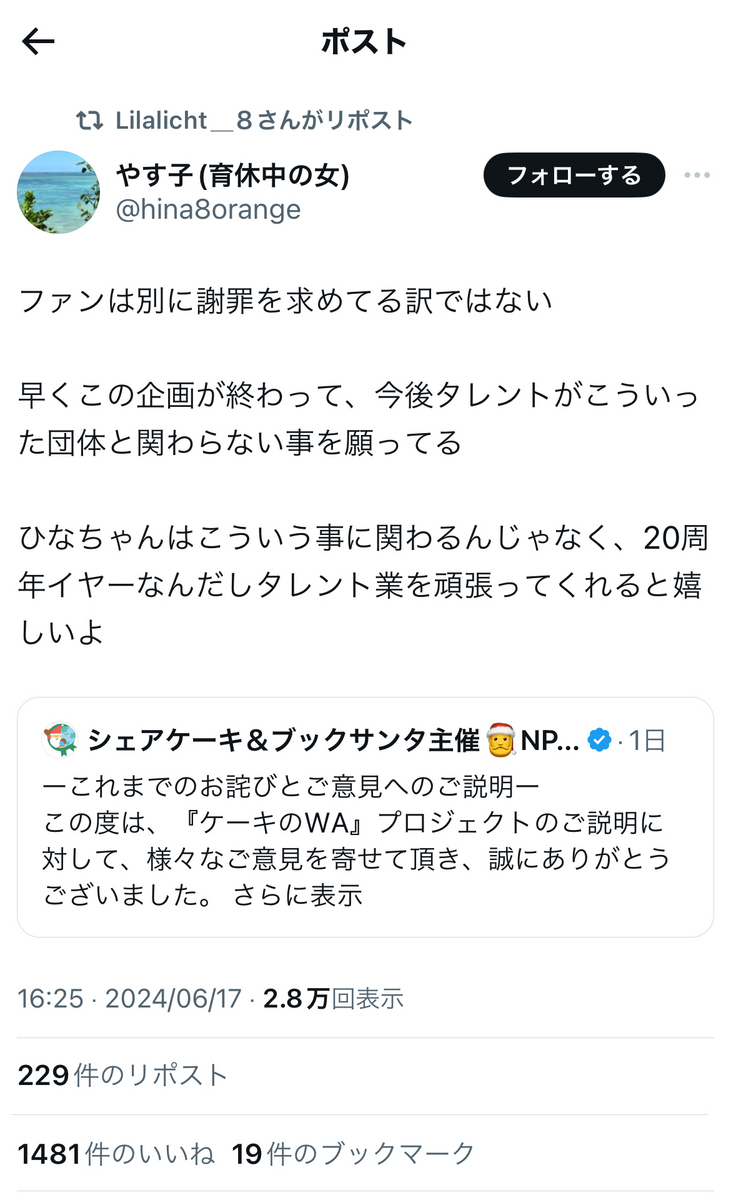Go back using the arrow icon
Viewport: 731px width, 1200px height.
pos(38,42)
